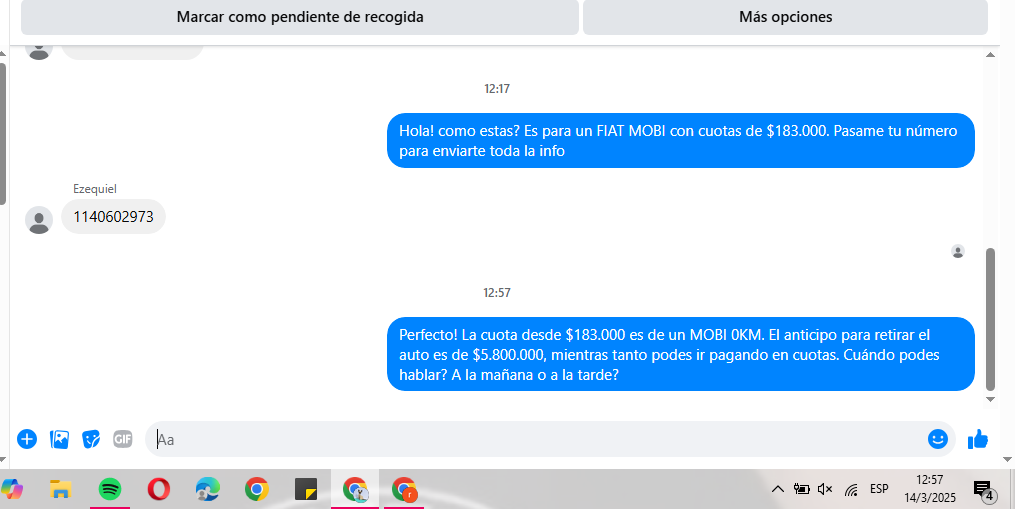Open Más opciones
Viewport: 1015px width, 509px height.
[x=785, y=17]
